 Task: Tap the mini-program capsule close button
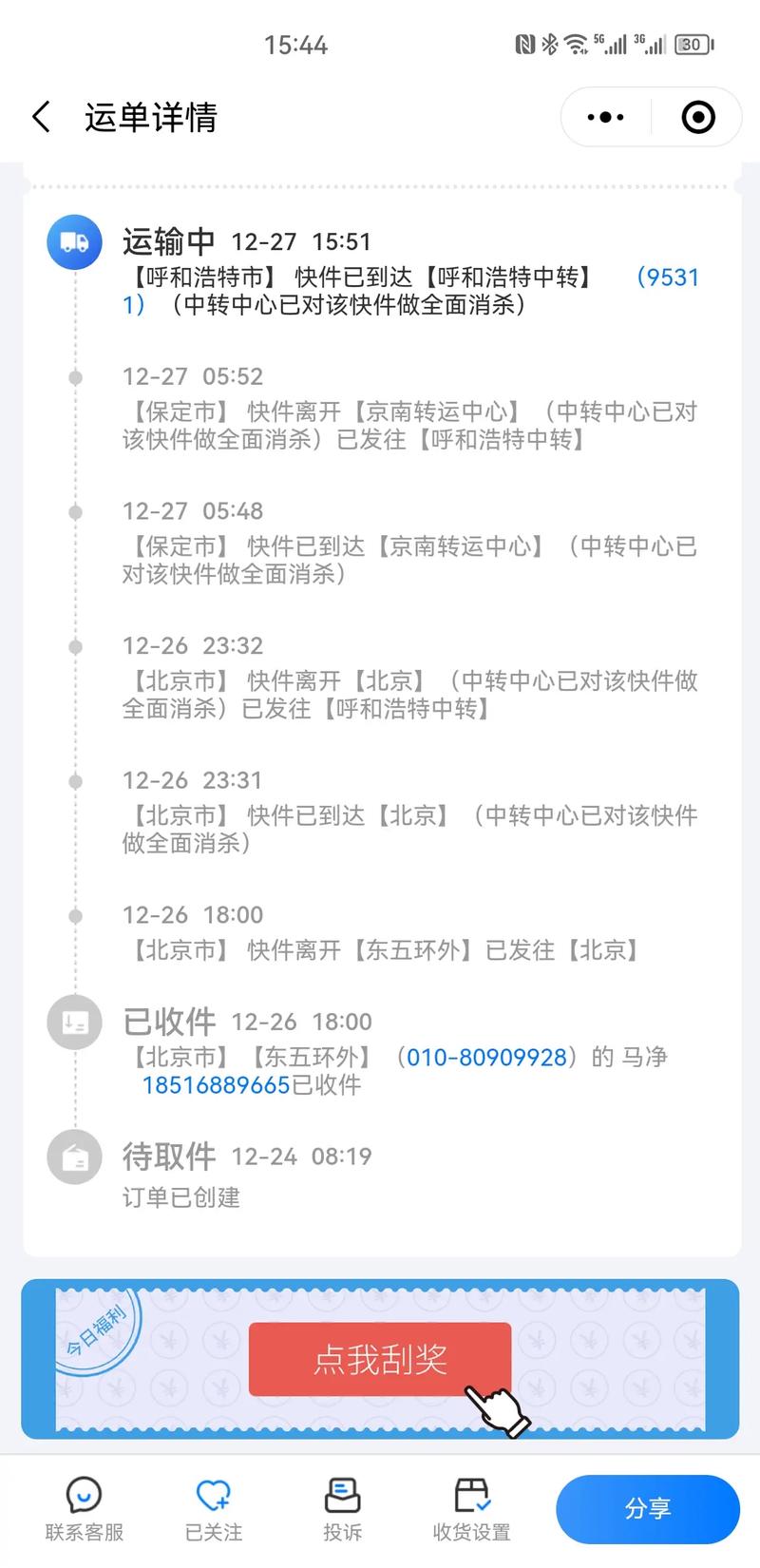pos(698,116)
